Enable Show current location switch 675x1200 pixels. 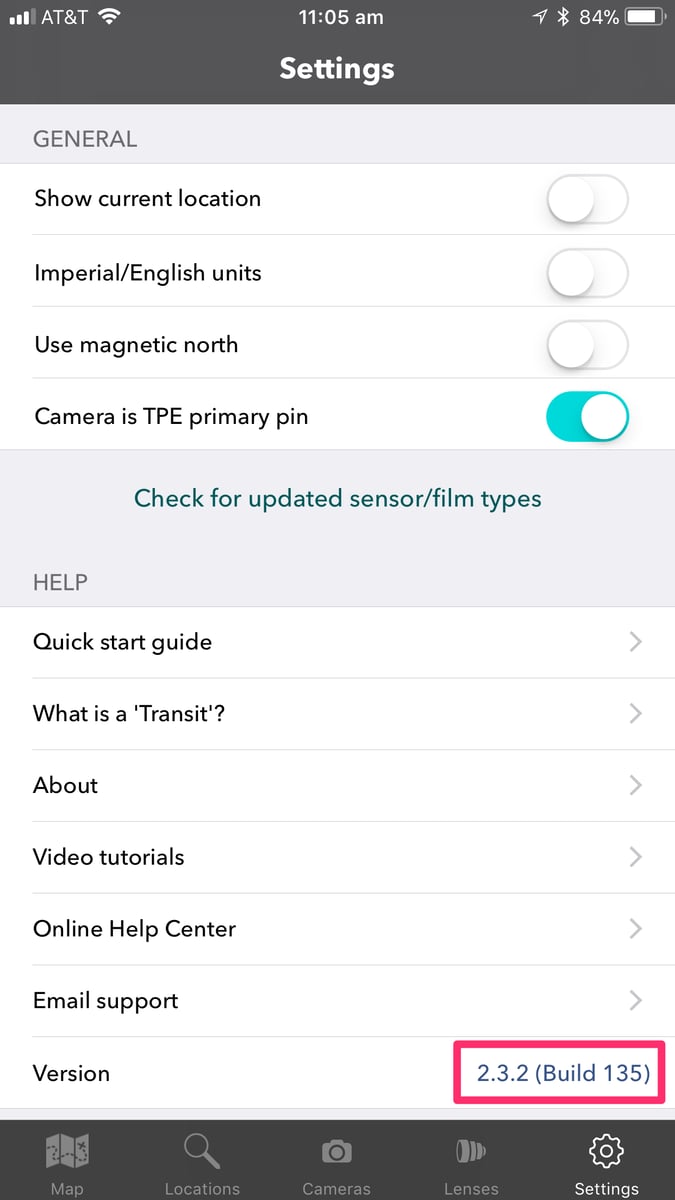coord(587,199)
